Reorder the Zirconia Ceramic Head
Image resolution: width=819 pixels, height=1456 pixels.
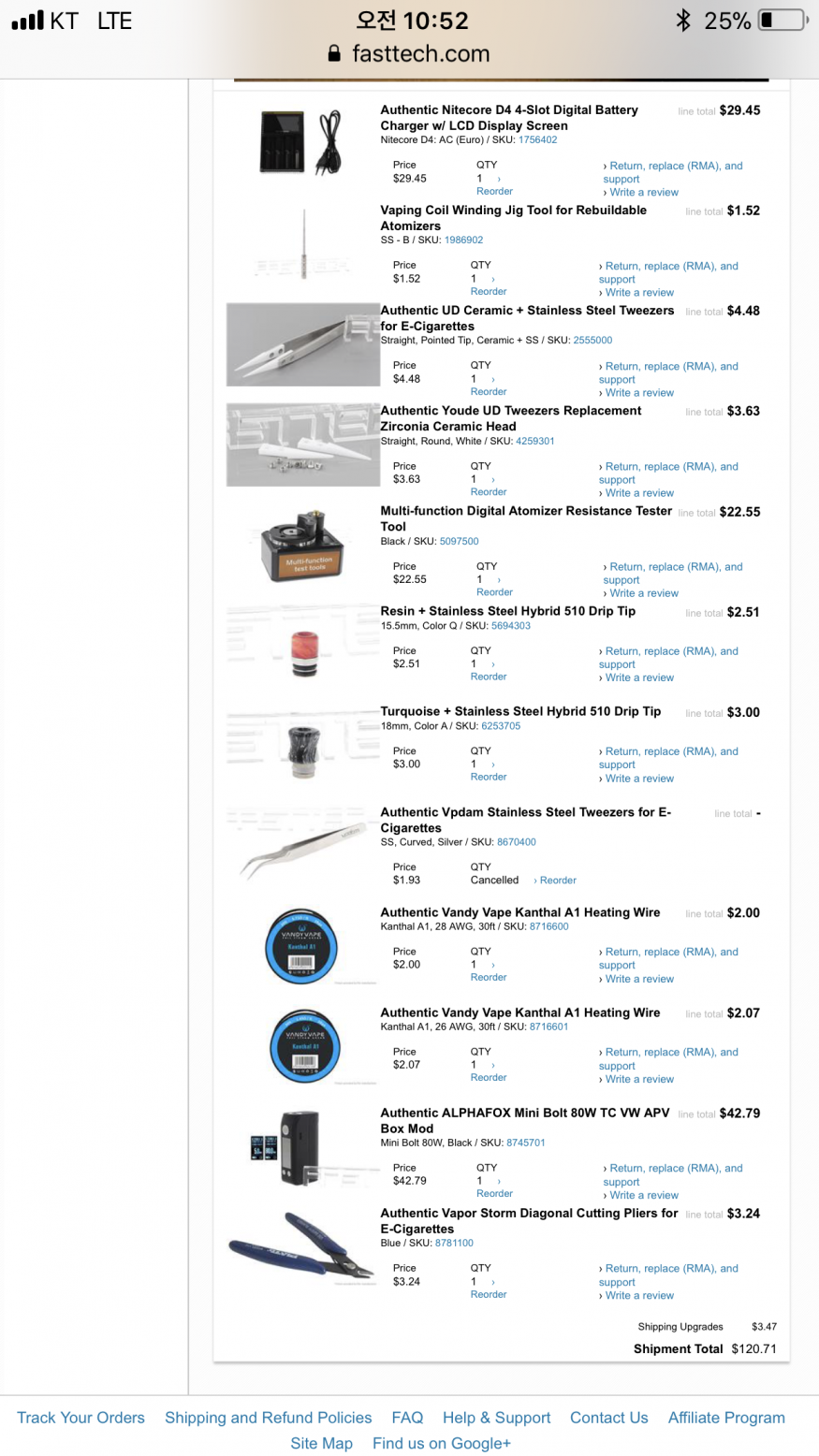pyautogui.click(x=489, y=492)
